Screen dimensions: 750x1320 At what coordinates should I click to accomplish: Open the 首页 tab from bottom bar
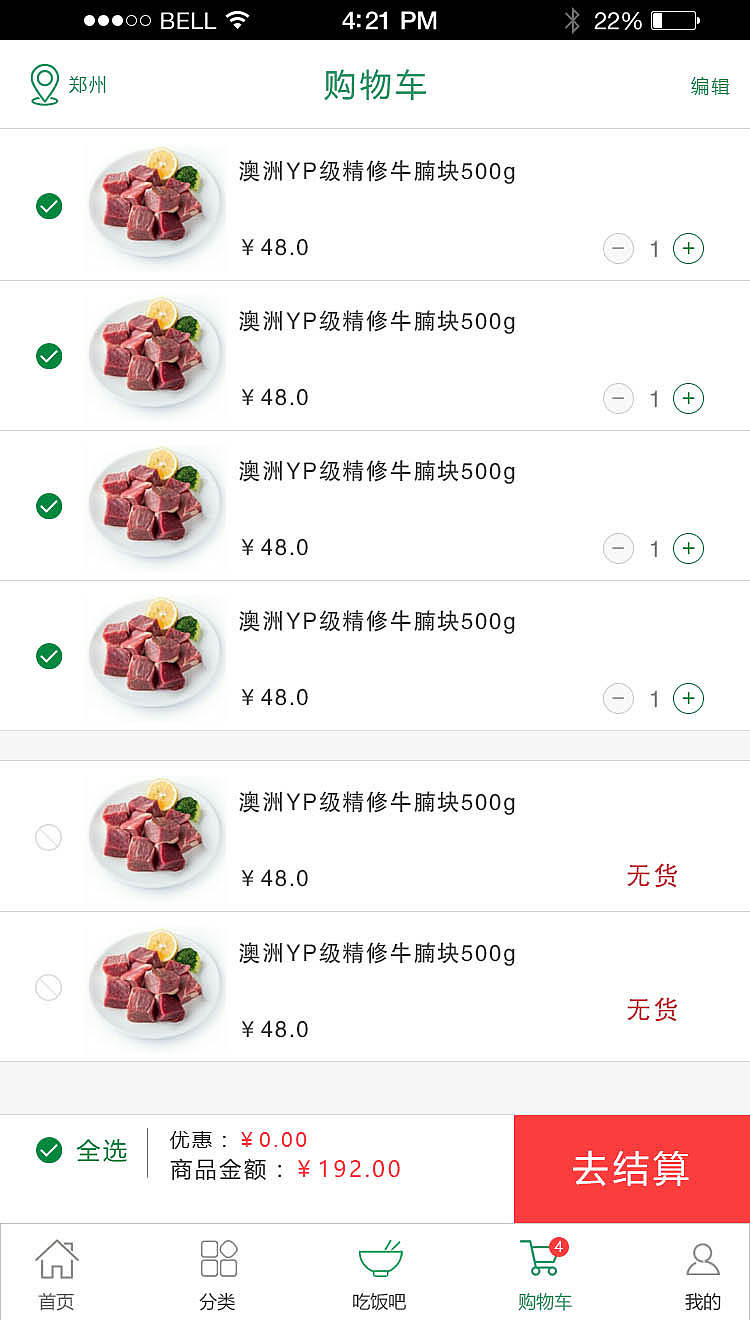(56, 1275)
